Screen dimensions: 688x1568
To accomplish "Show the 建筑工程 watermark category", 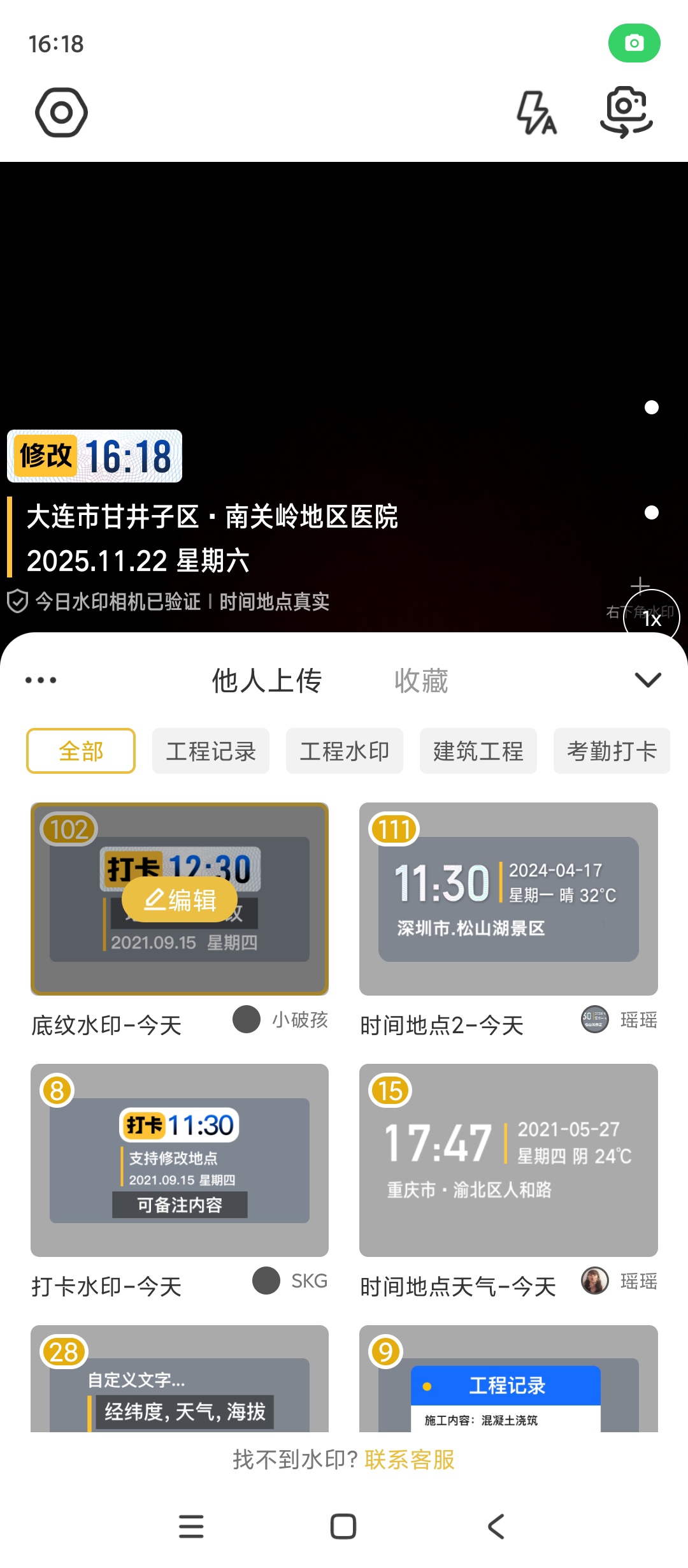I will [x=478, y=751].
